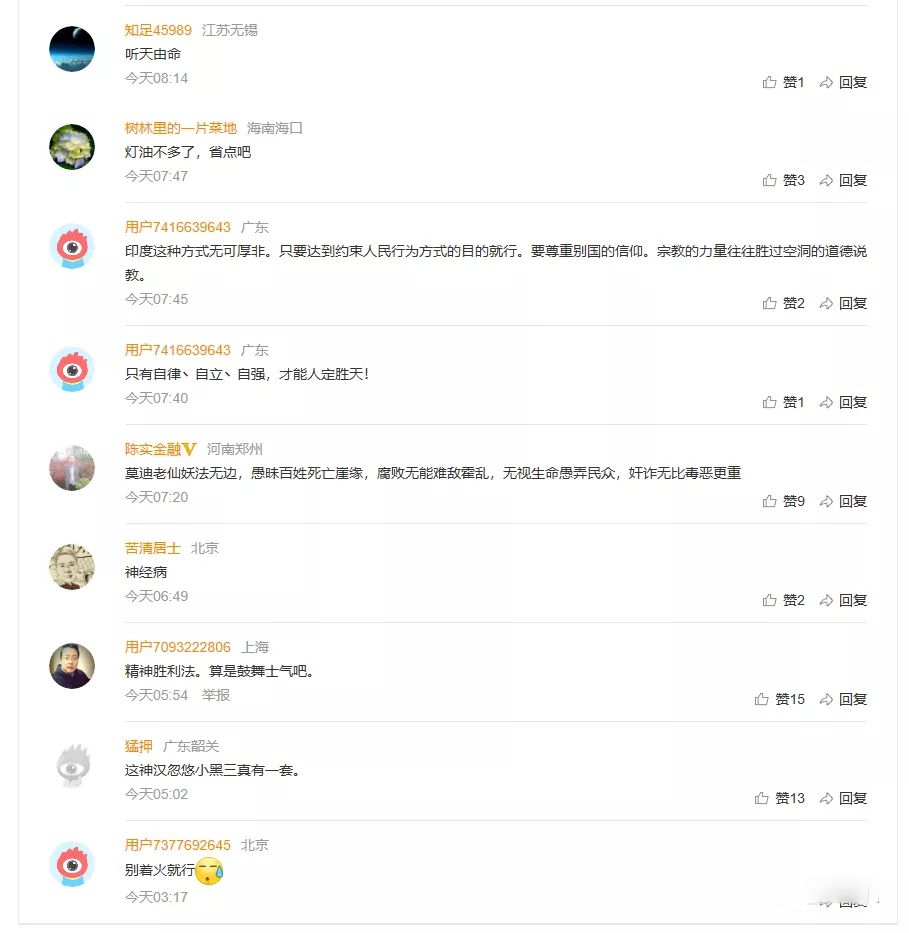Like 知足45989's comment 听天由命

point(783,83)
